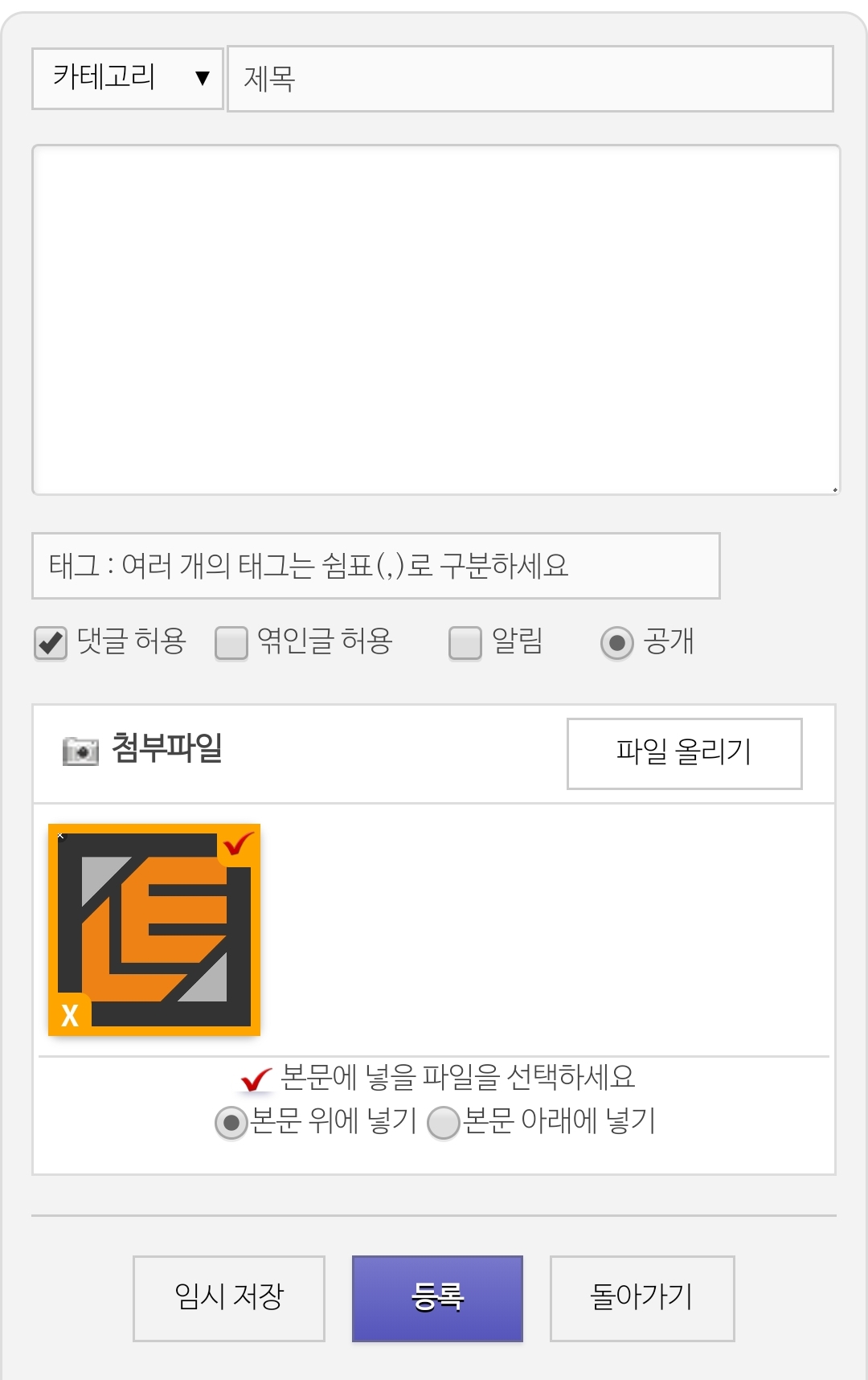Tap 임시 저장 to save draft
The image size is (868, 1380).
229,1298
